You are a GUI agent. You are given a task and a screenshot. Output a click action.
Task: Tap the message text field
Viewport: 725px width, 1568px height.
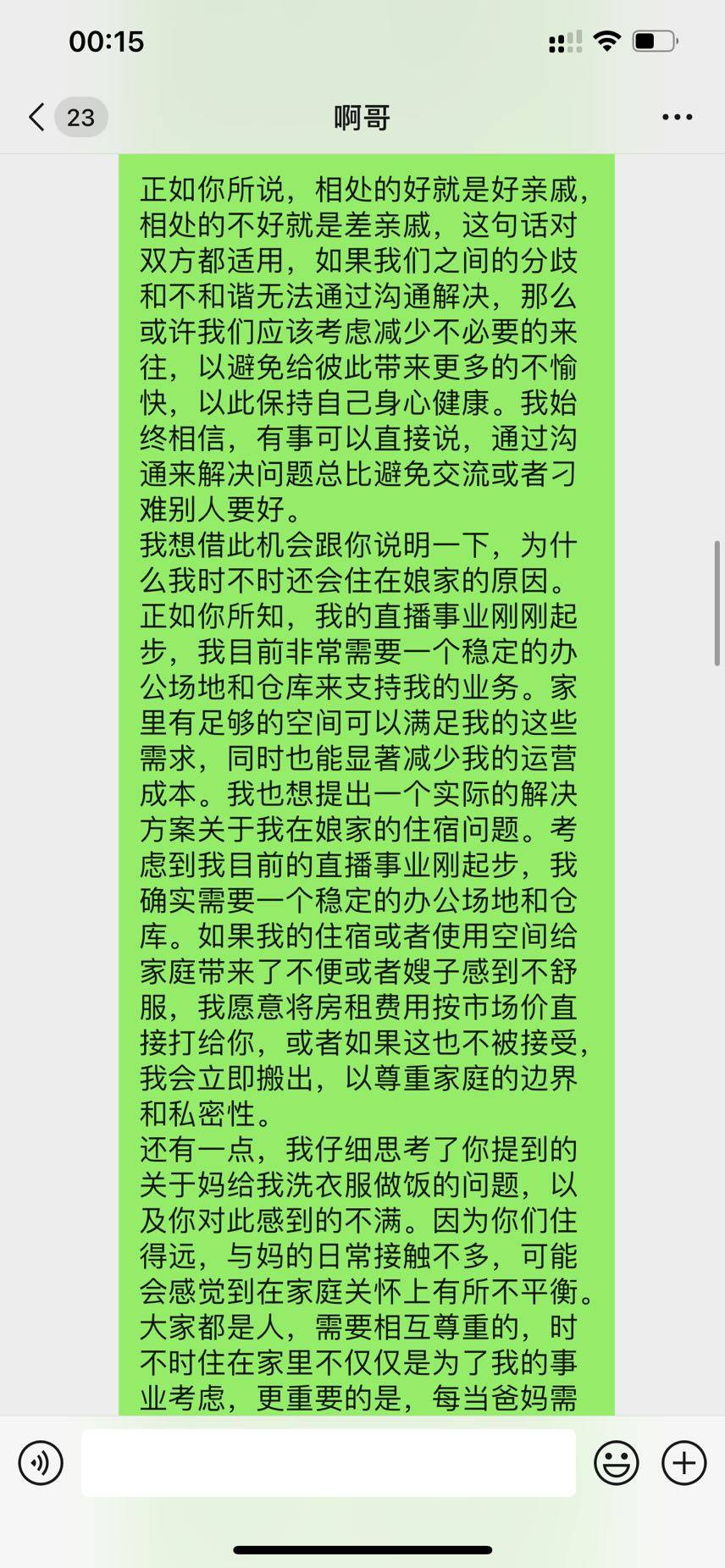click(329, 1462)
